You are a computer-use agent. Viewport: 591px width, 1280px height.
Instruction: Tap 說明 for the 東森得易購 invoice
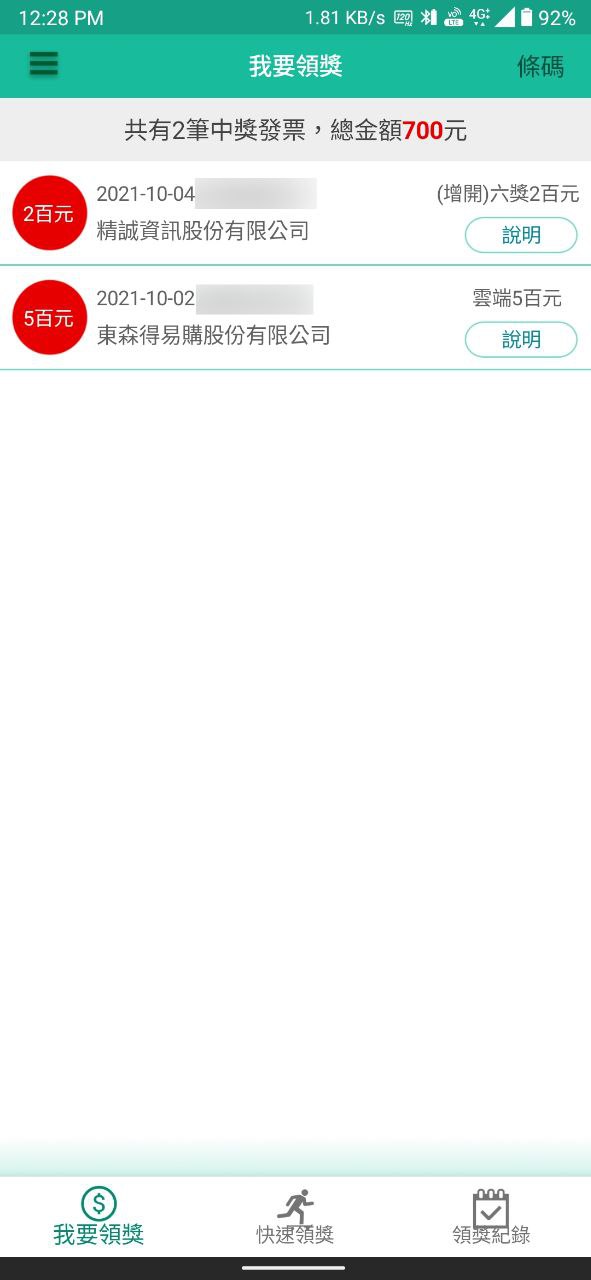point(521,339)
